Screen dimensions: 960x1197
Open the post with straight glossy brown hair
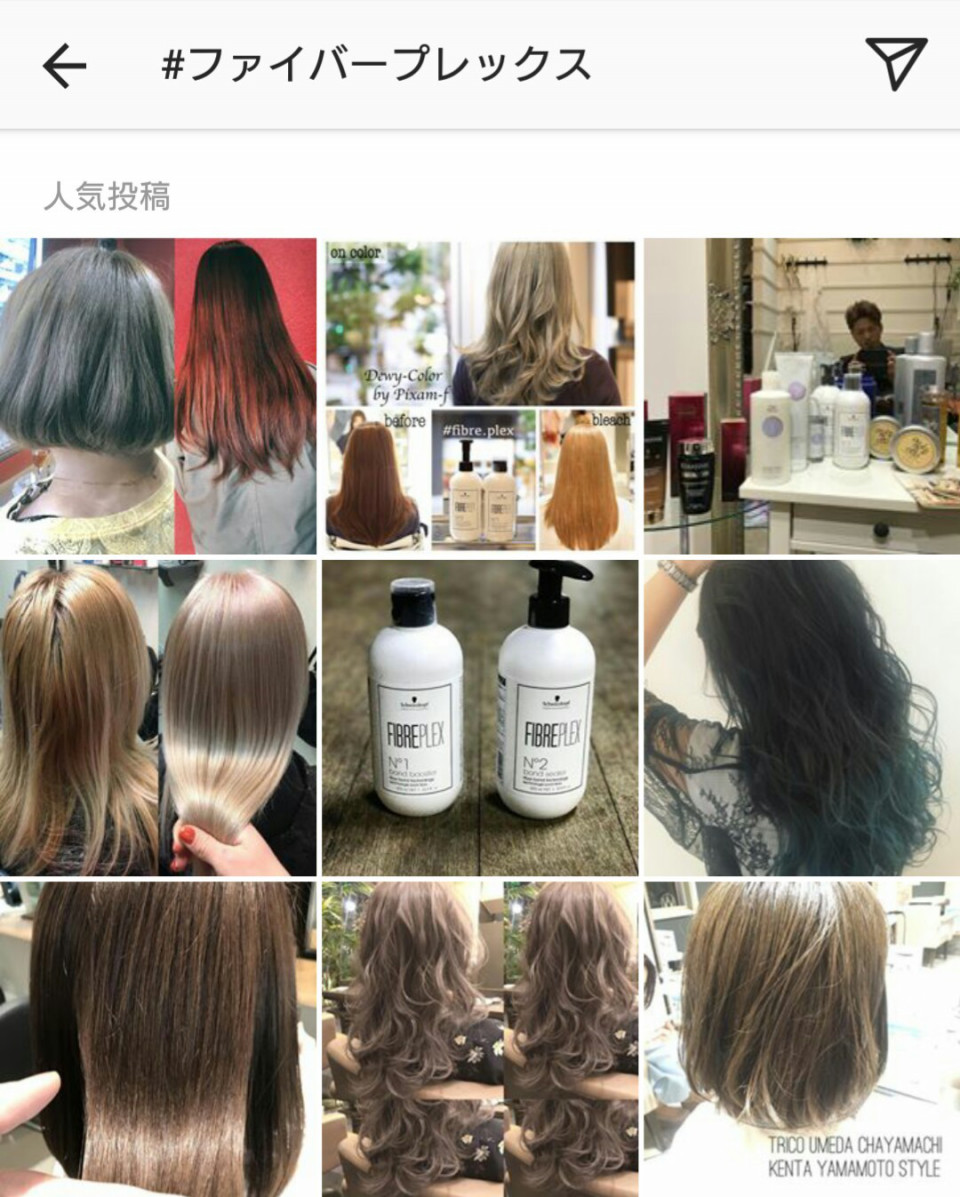[x=158, y=1038]
